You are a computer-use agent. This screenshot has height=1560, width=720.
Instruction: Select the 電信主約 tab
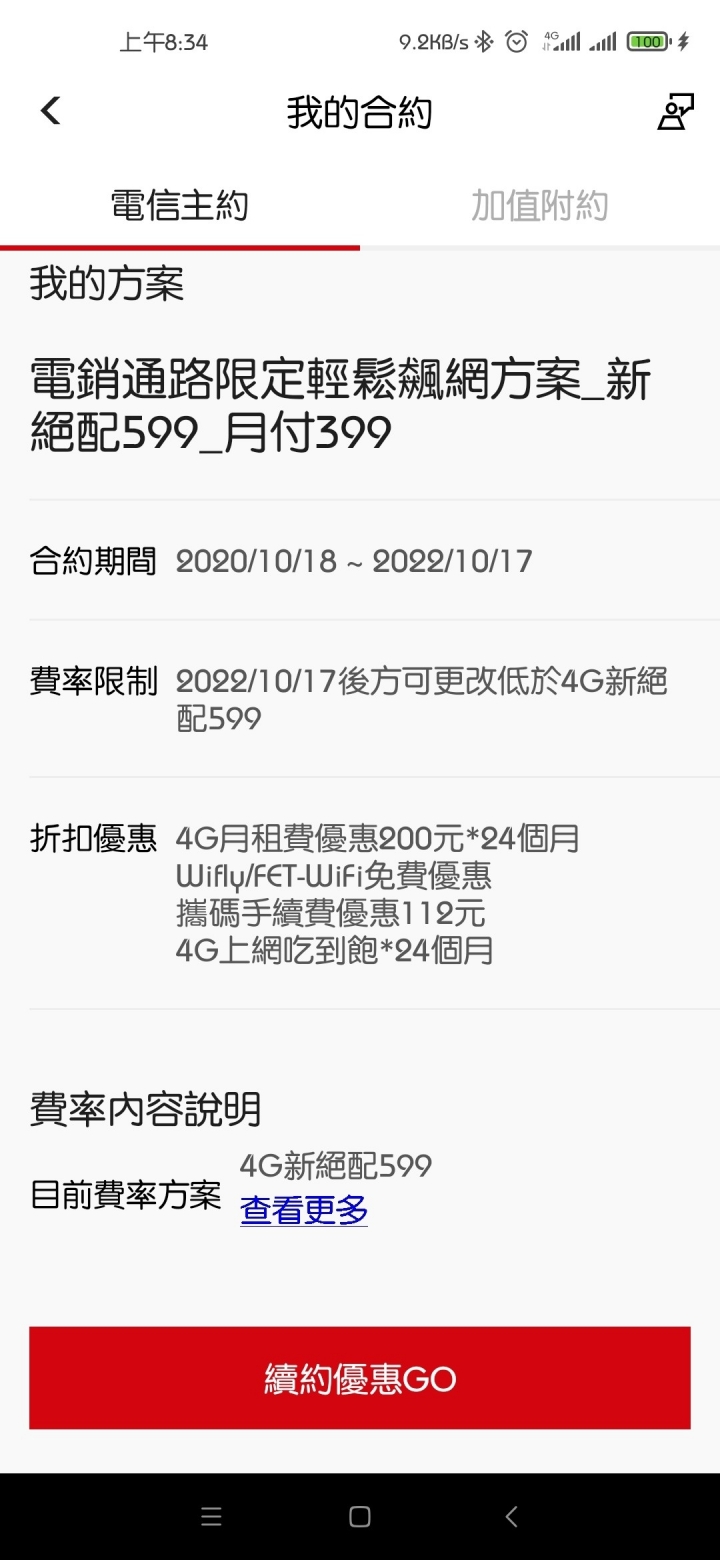click(180, 206)
